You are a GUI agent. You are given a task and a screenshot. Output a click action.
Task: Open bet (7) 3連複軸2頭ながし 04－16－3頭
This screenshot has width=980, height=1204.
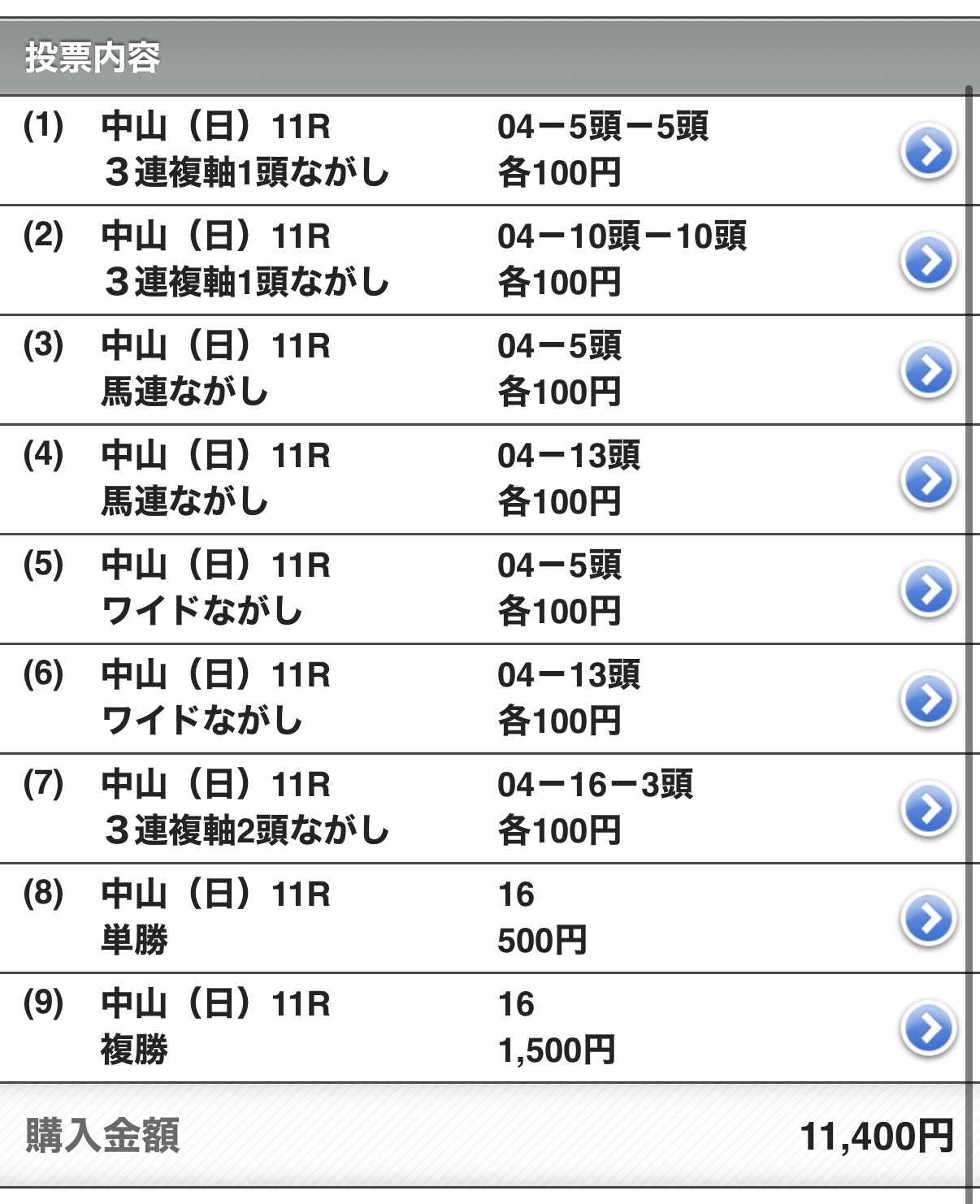tap(928, 809)
